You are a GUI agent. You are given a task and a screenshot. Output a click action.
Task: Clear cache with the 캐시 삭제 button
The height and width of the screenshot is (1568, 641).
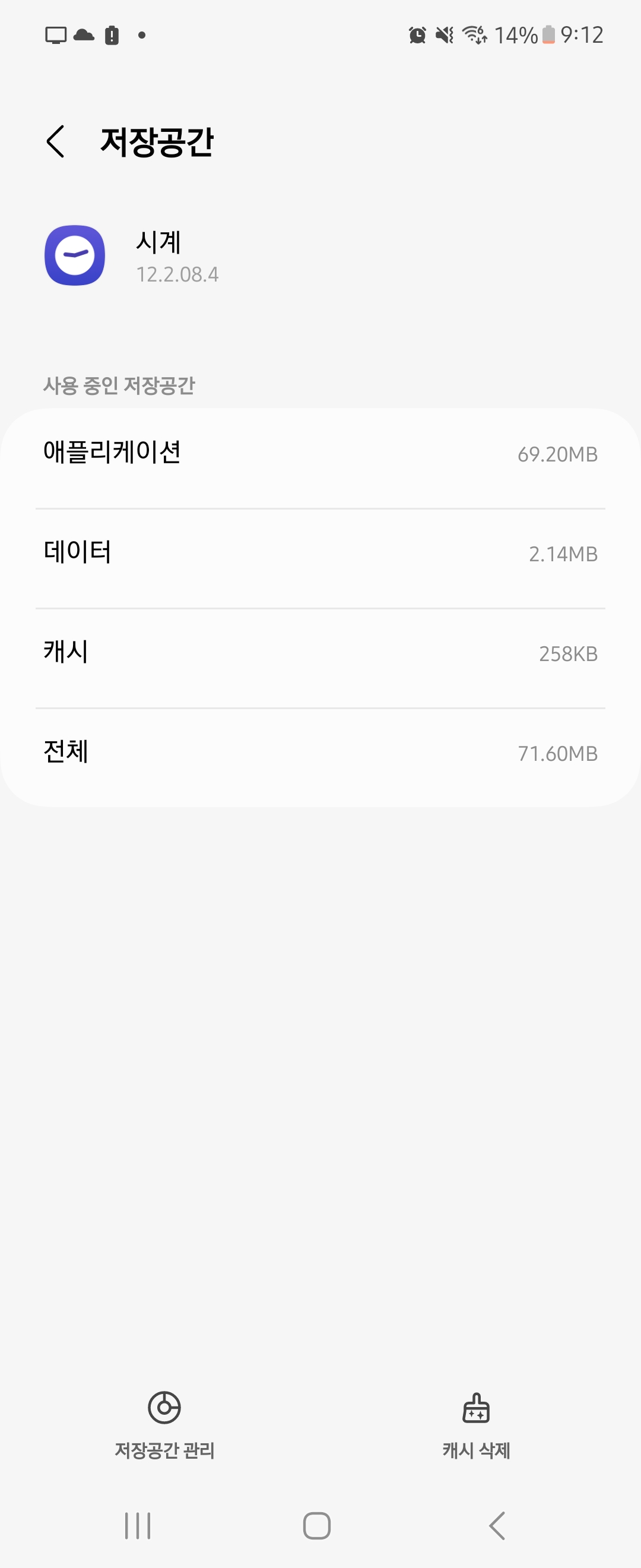(475, 1424)
